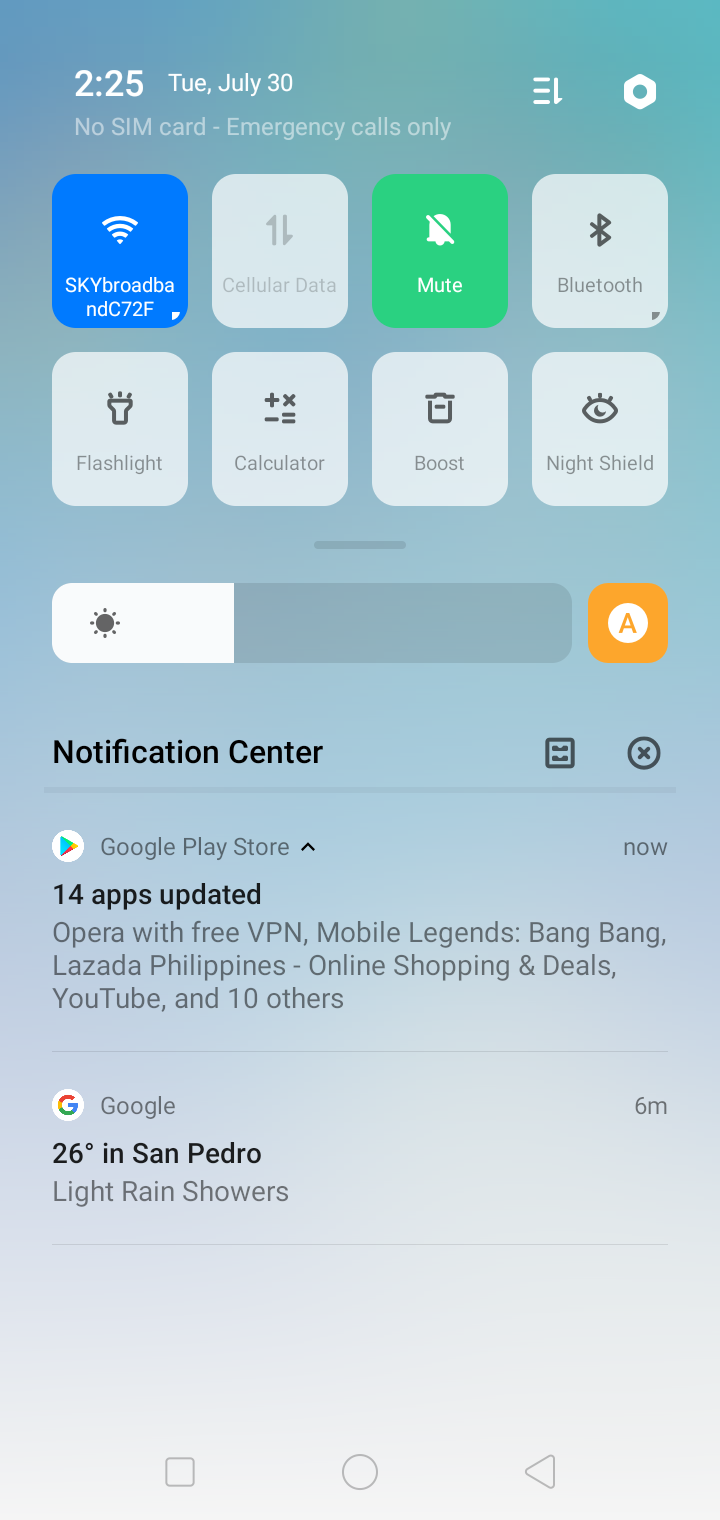Disable the Mute tile
Viewport: 720px width, 1520px height.
tap(440, 251)
